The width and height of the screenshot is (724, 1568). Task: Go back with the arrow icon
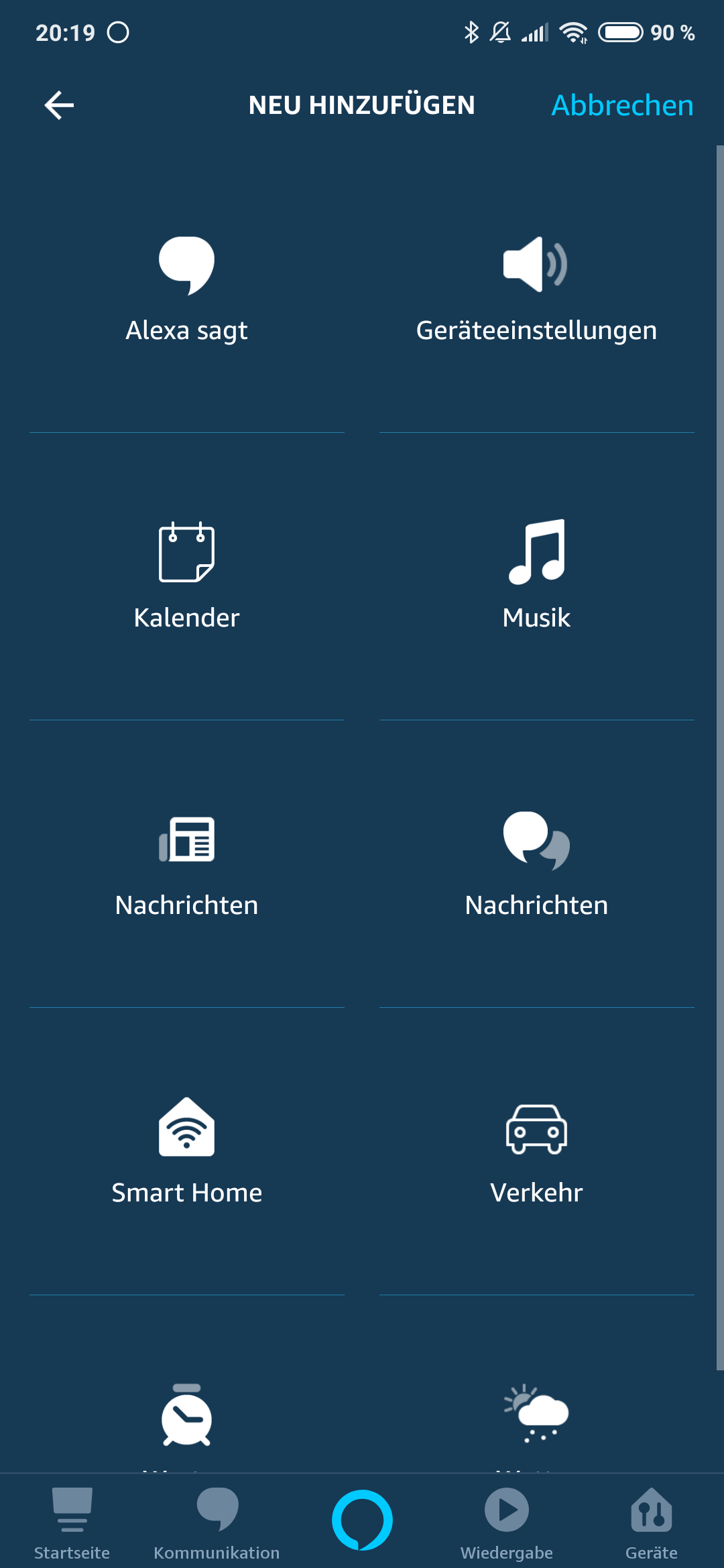59,105
